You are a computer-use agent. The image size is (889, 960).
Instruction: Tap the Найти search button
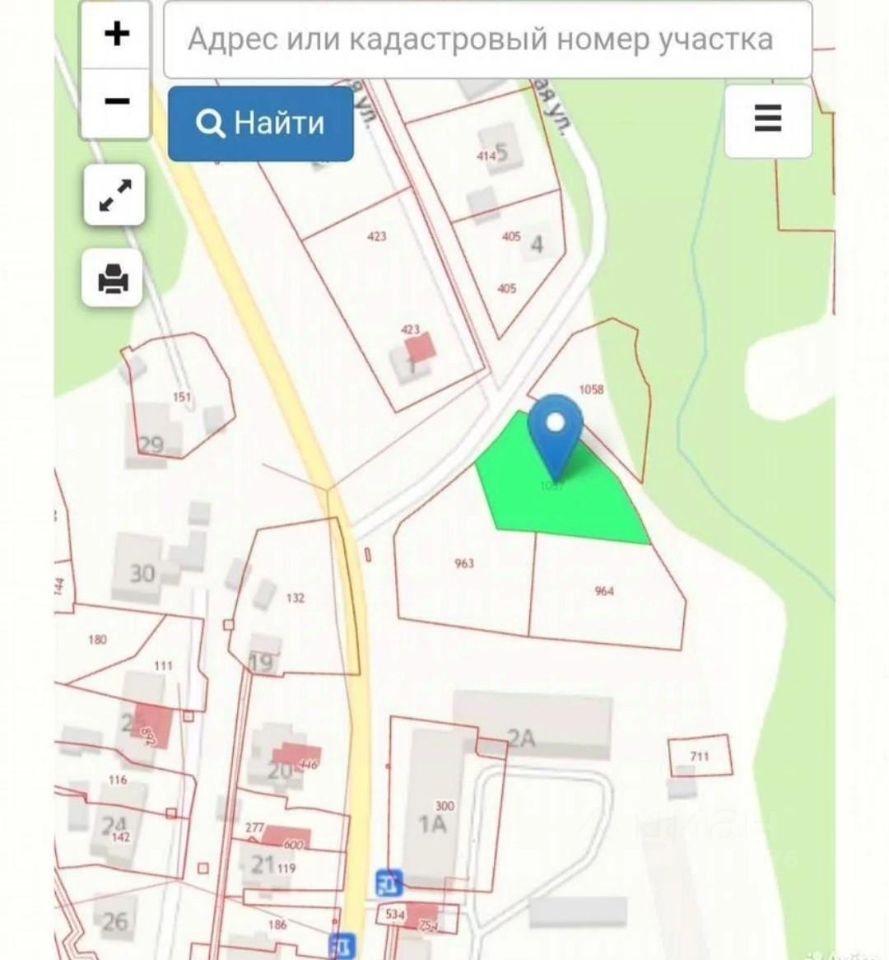(260, 123)
